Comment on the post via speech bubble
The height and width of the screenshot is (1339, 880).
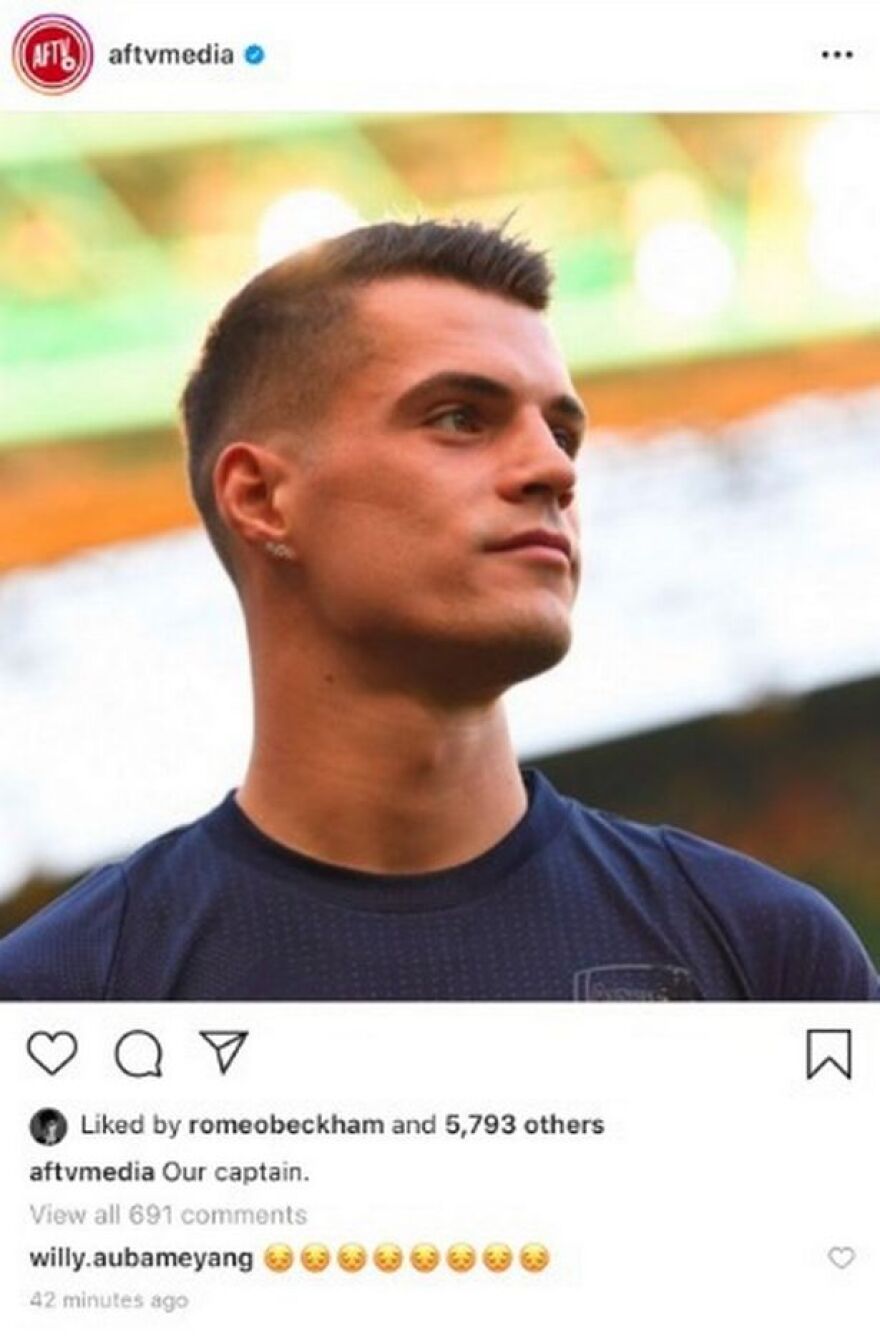pos(138,1054)
